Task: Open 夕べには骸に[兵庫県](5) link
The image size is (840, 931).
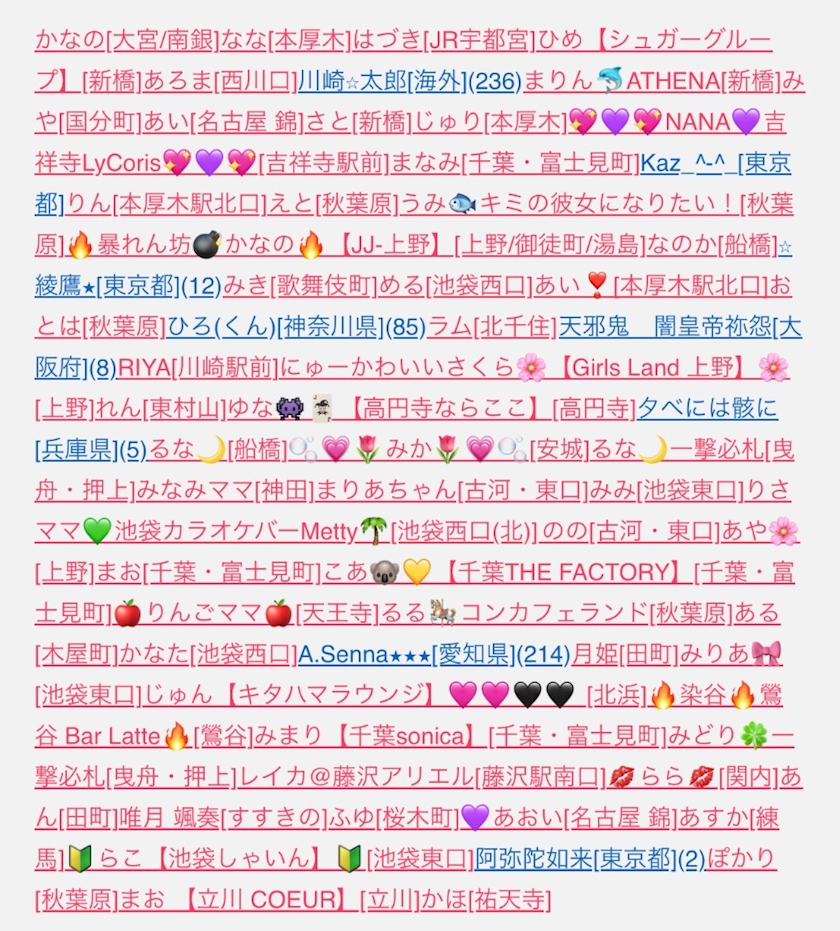Action: (708, 408)
